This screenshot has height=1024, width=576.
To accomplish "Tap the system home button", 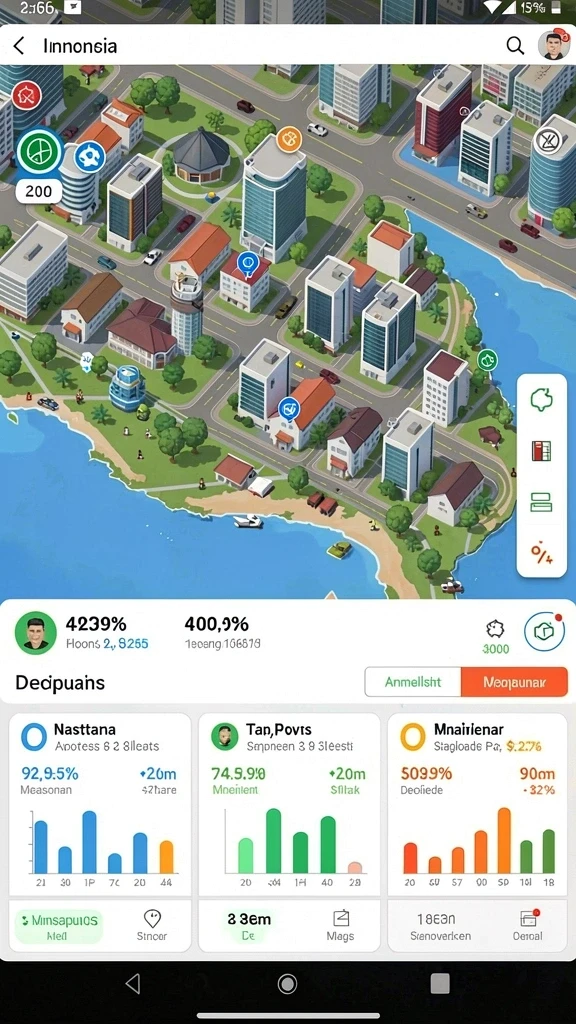I will (x=287, y=983).
